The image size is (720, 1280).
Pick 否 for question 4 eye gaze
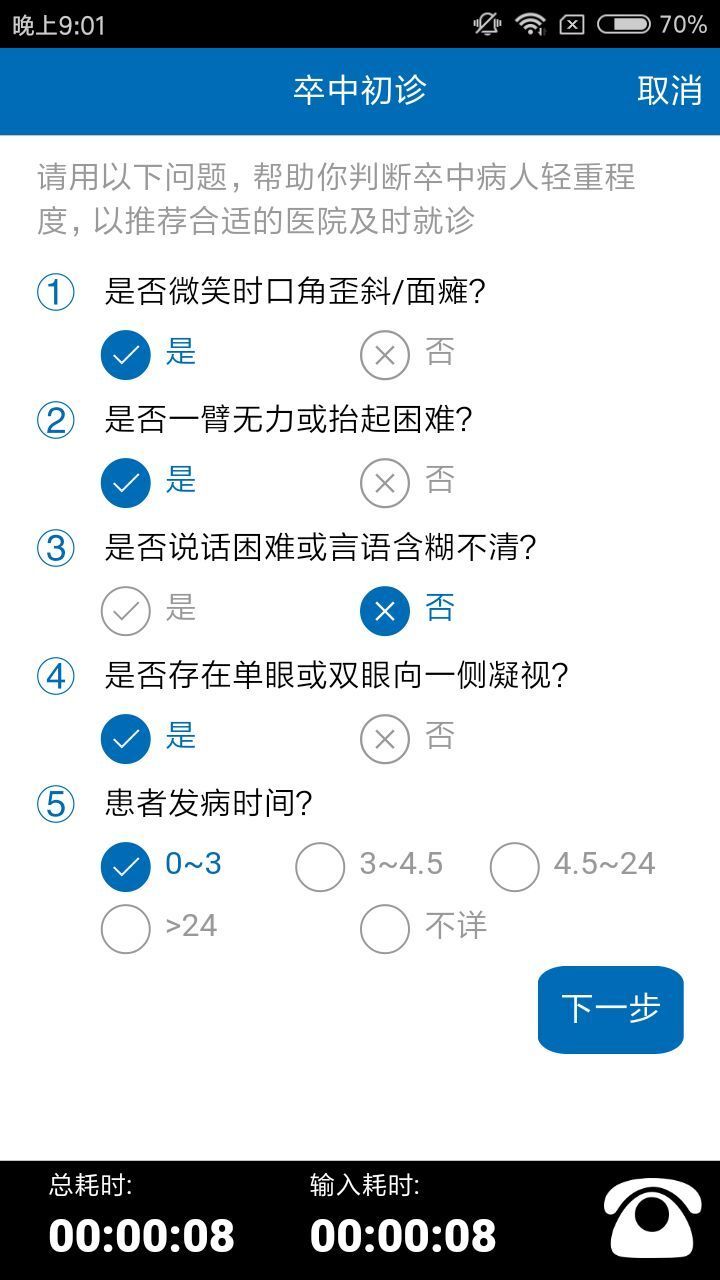tap(408, 738)
